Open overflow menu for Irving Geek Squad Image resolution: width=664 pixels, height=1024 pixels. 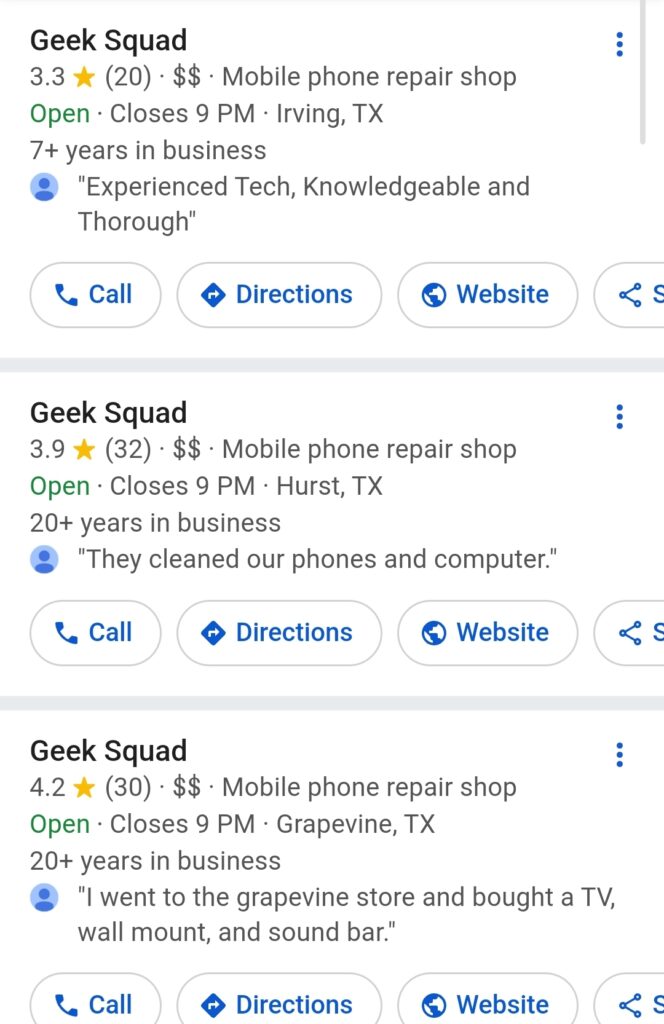620,44
